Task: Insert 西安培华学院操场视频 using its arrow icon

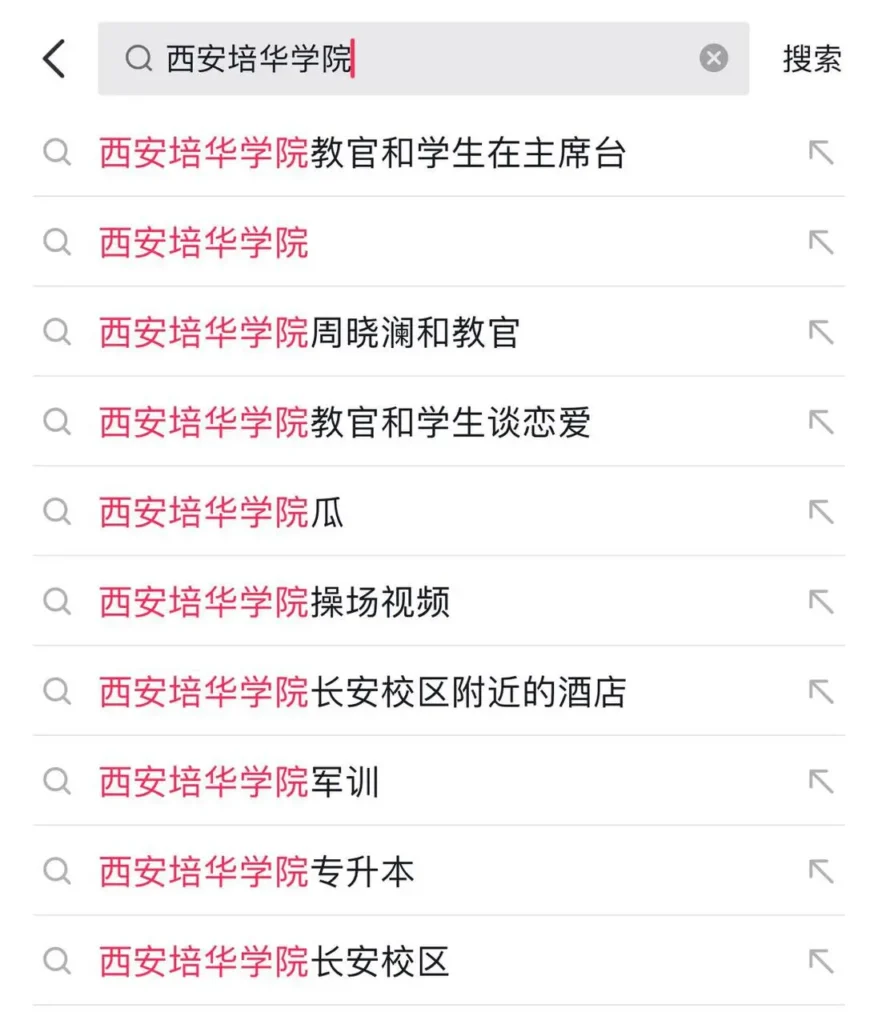Action: 820,601
